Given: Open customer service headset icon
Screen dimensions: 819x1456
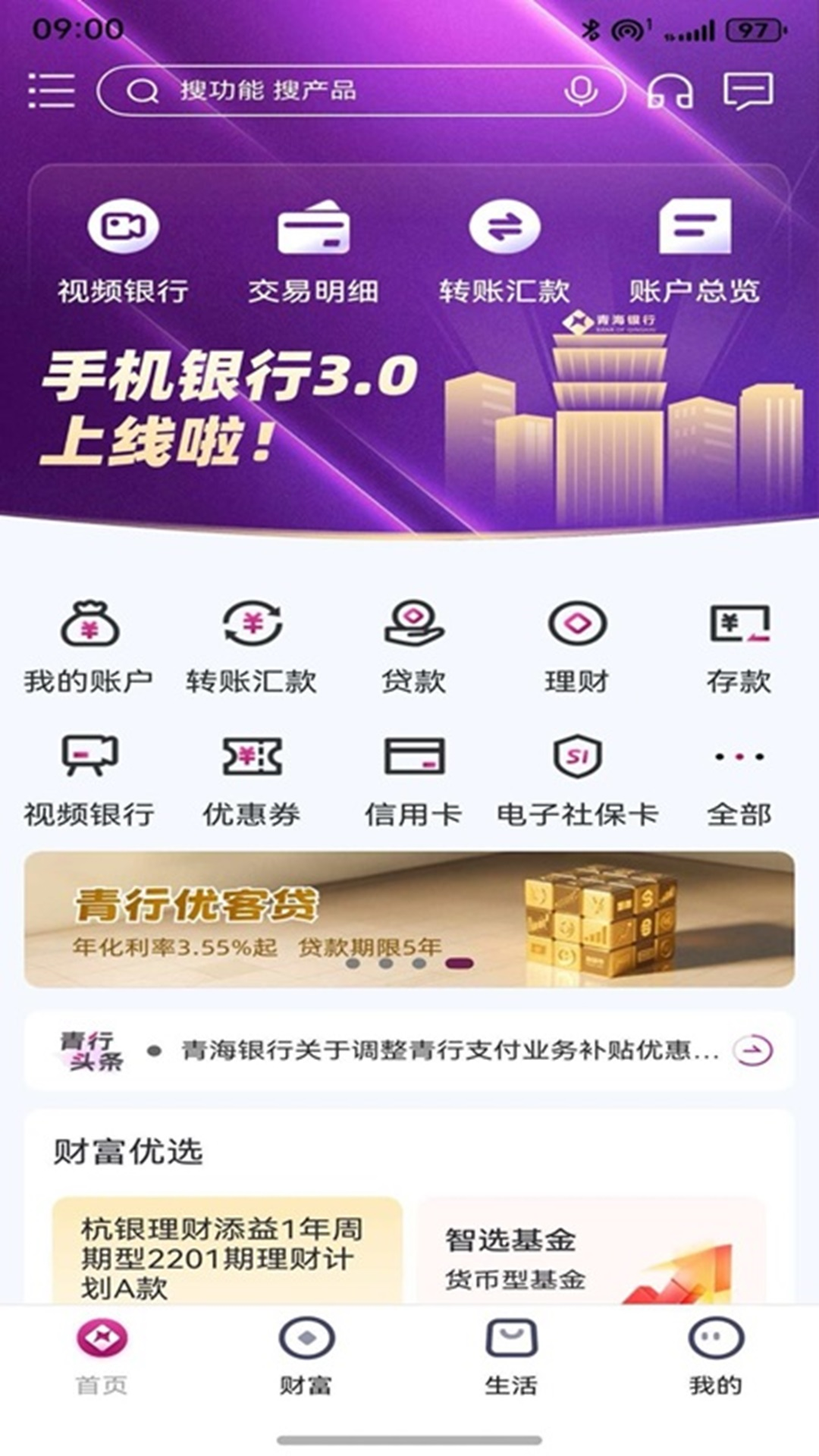Looking at the screenshot, I should (x=670, y=91).
